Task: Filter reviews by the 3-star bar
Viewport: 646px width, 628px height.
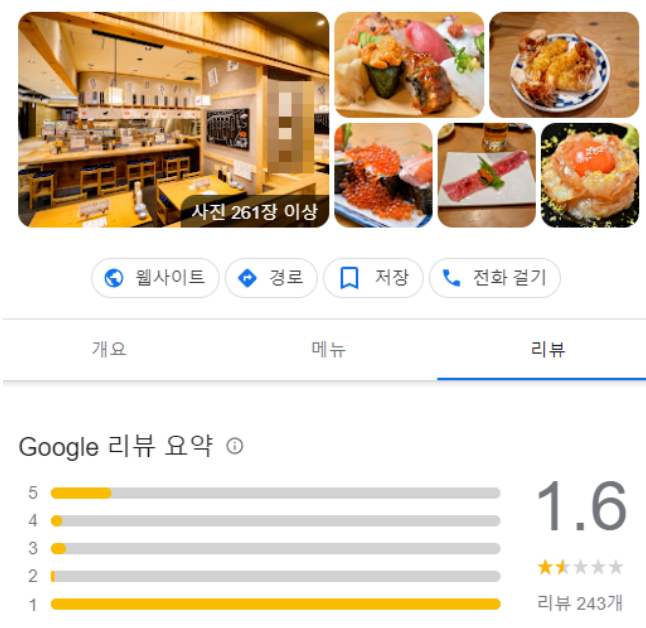Action: 275,548
